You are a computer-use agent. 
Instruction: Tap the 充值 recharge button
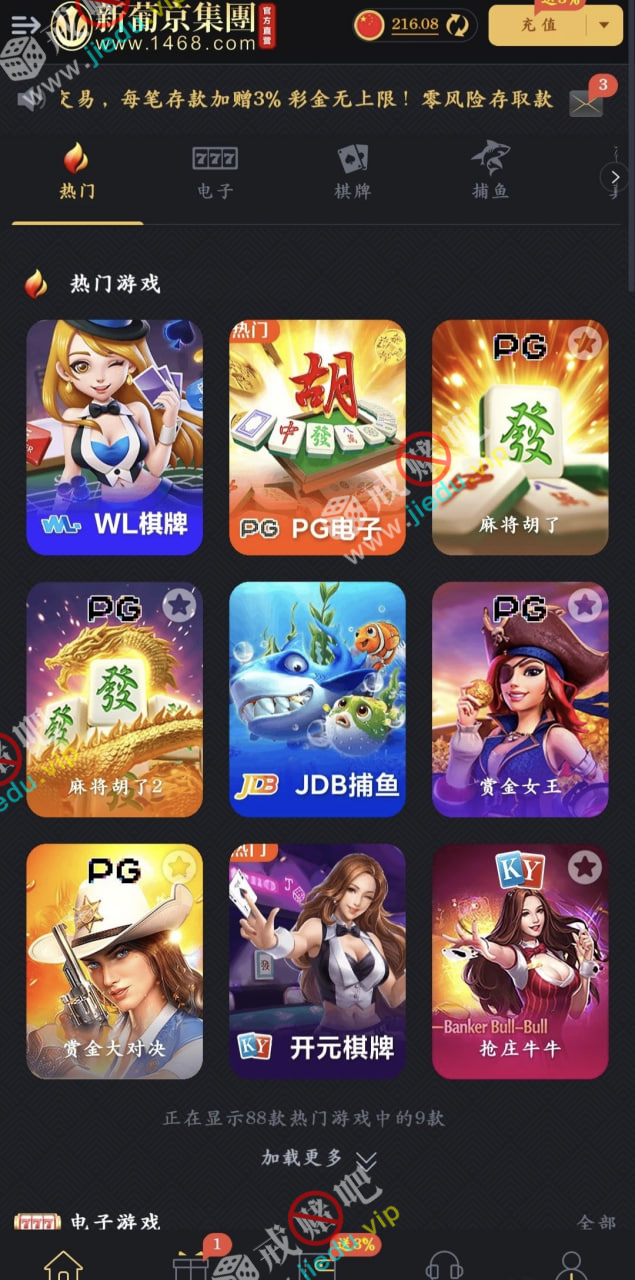click(538, 25)
